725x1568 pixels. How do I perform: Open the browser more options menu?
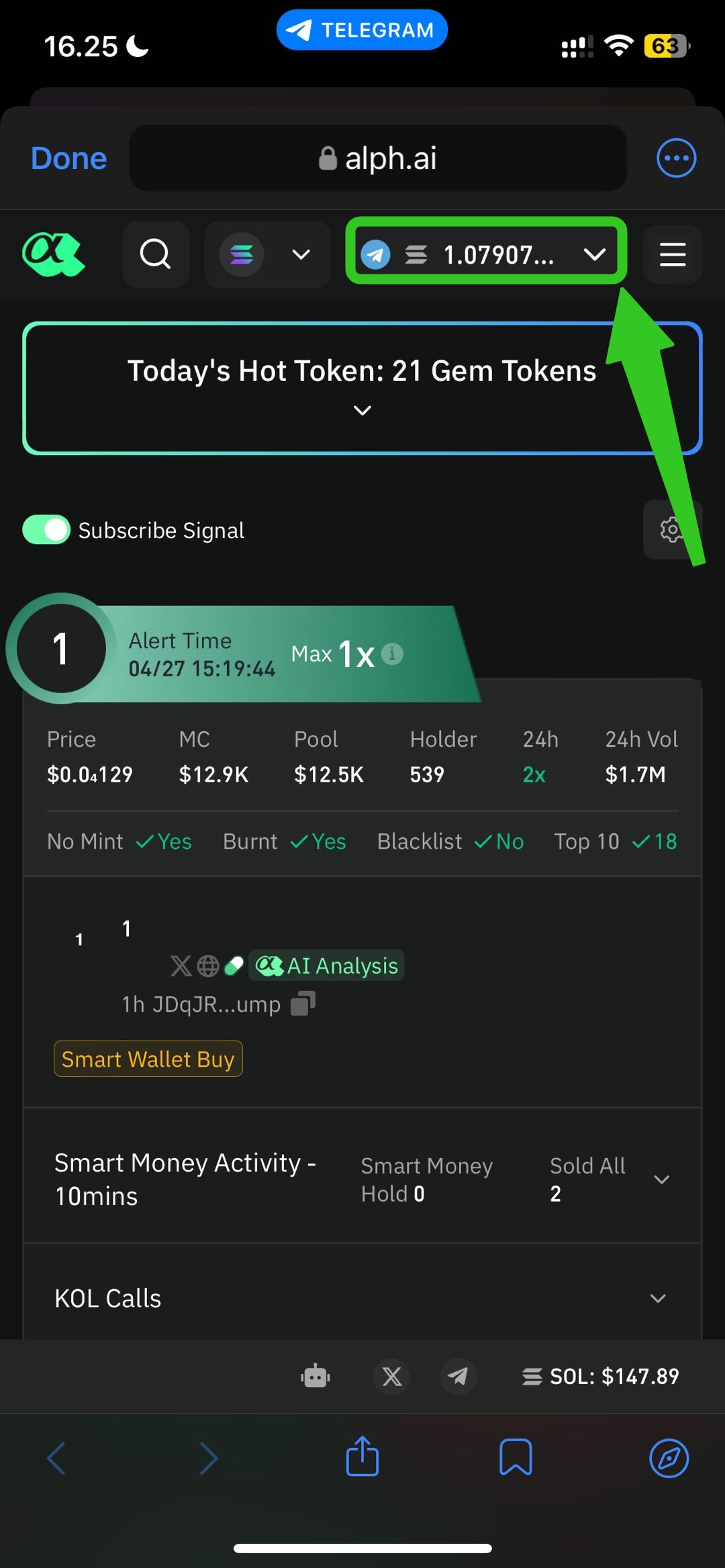[675, 158]
